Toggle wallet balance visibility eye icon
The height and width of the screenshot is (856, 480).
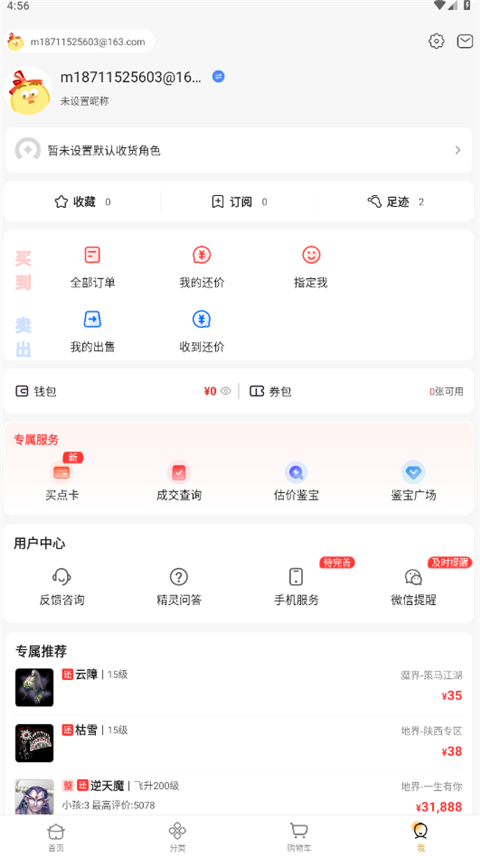226,391
